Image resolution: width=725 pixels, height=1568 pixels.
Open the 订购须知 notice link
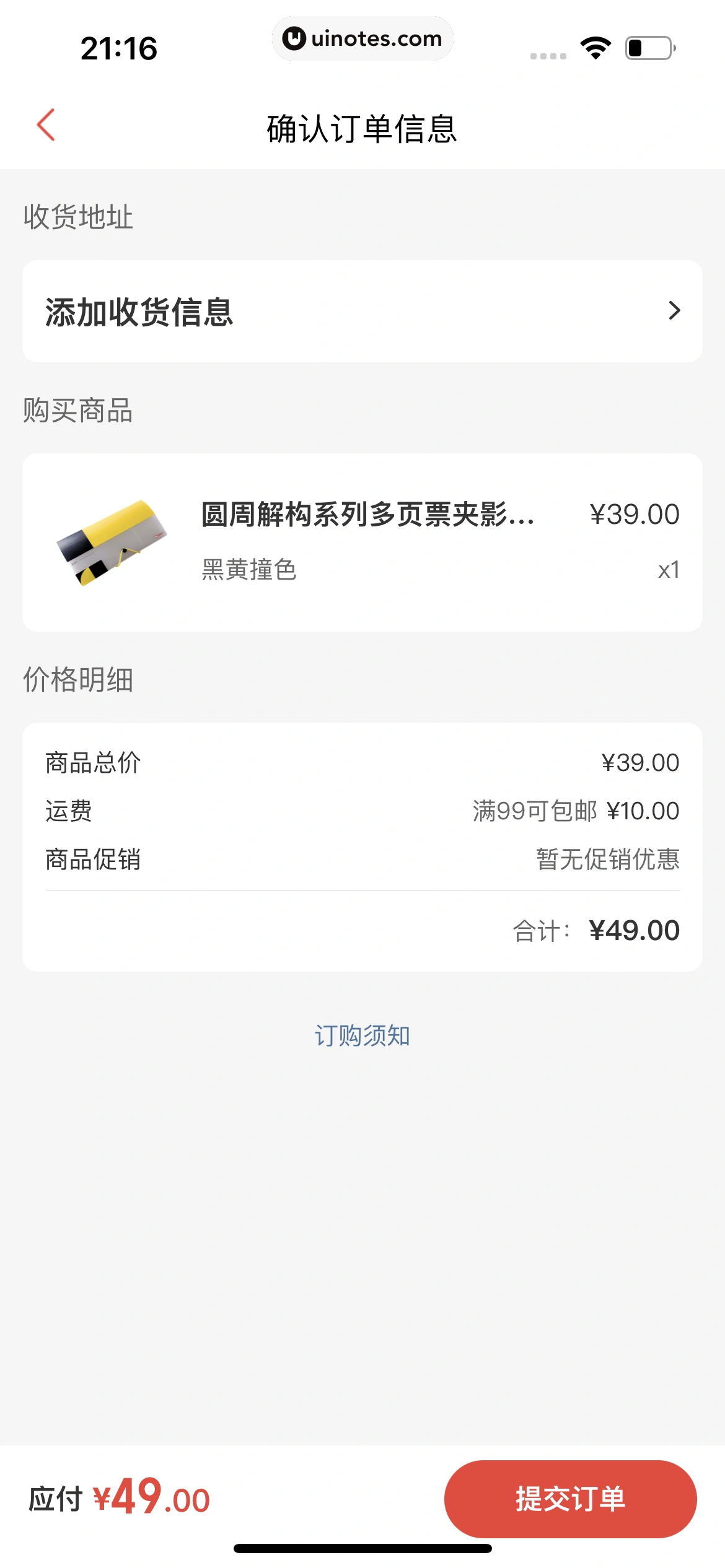coord(362,1035)
